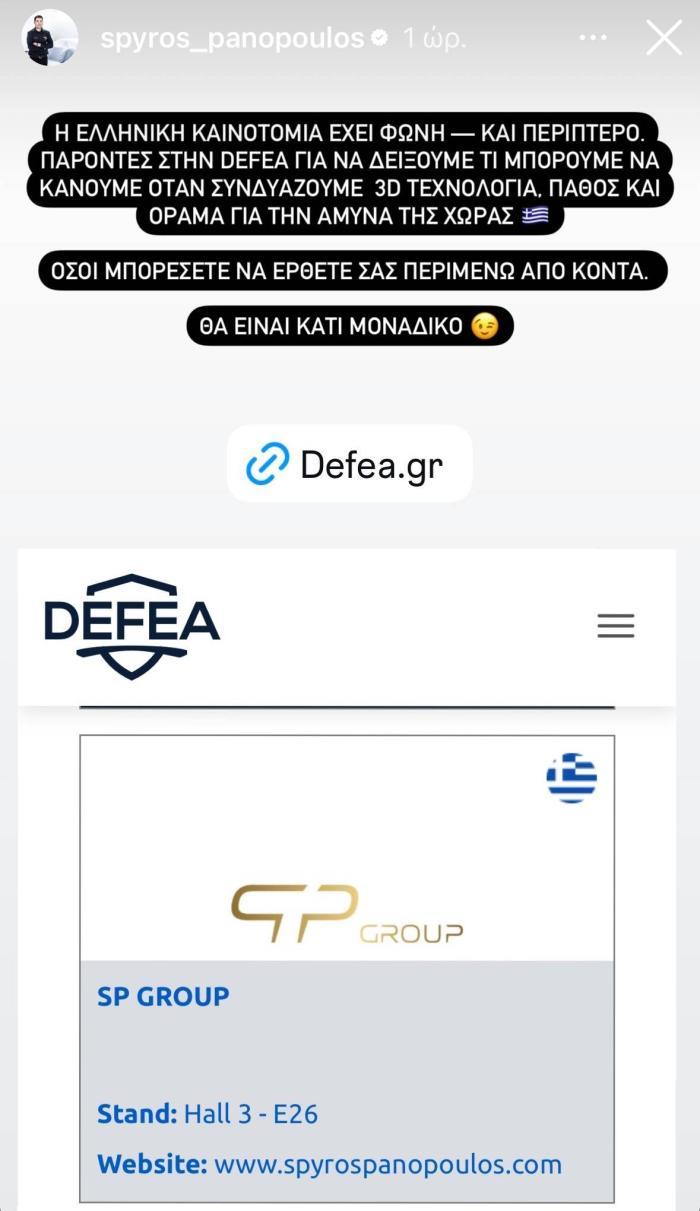The width and height of the screenshot is (700, 1211).
Task: Open the story options menu
Action: [x=593, y=38]
